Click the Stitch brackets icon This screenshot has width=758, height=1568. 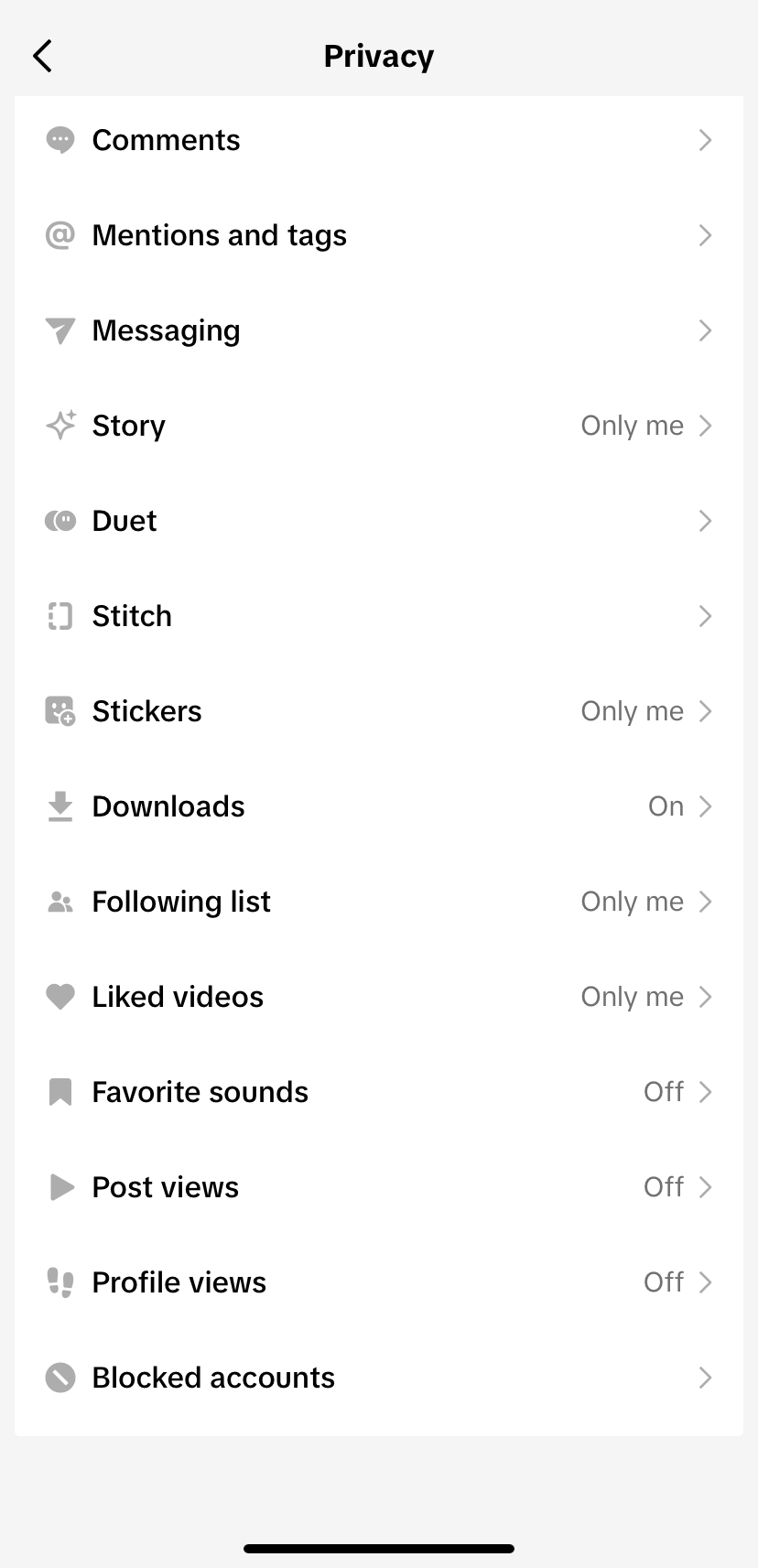point(60,616)
